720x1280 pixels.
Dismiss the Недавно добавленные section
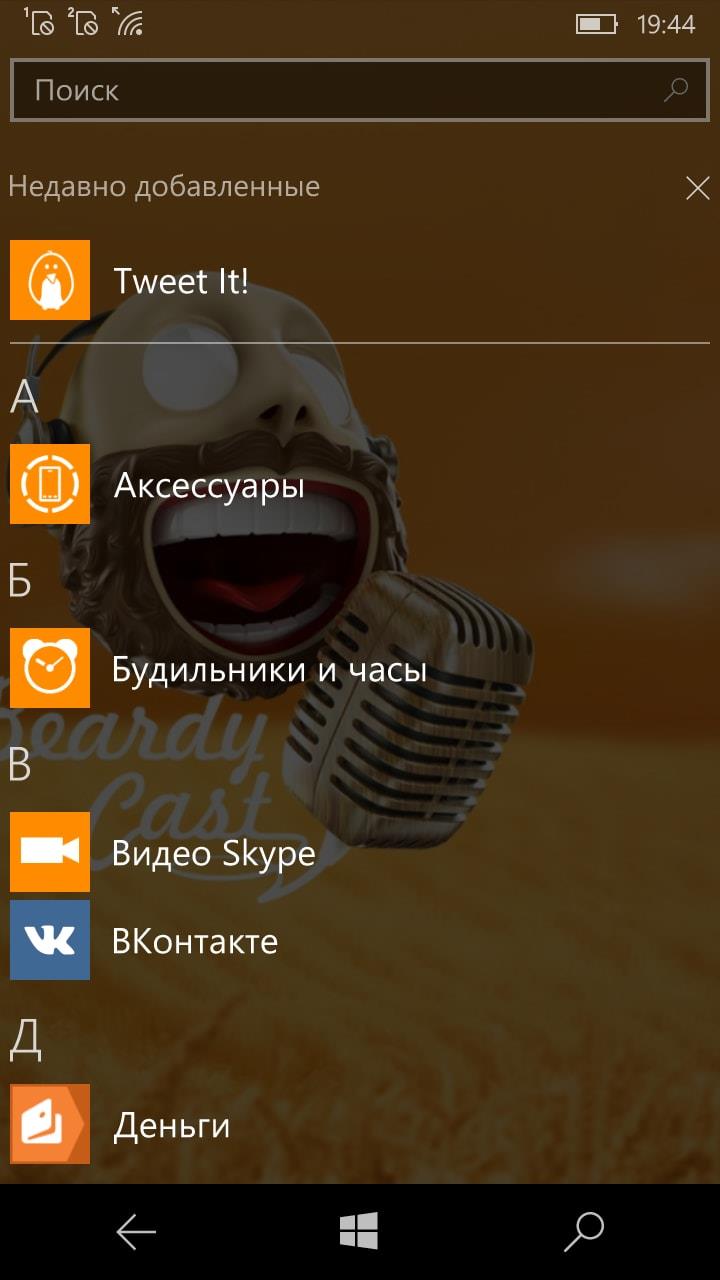pyautogui.click(x=697, y=188)
